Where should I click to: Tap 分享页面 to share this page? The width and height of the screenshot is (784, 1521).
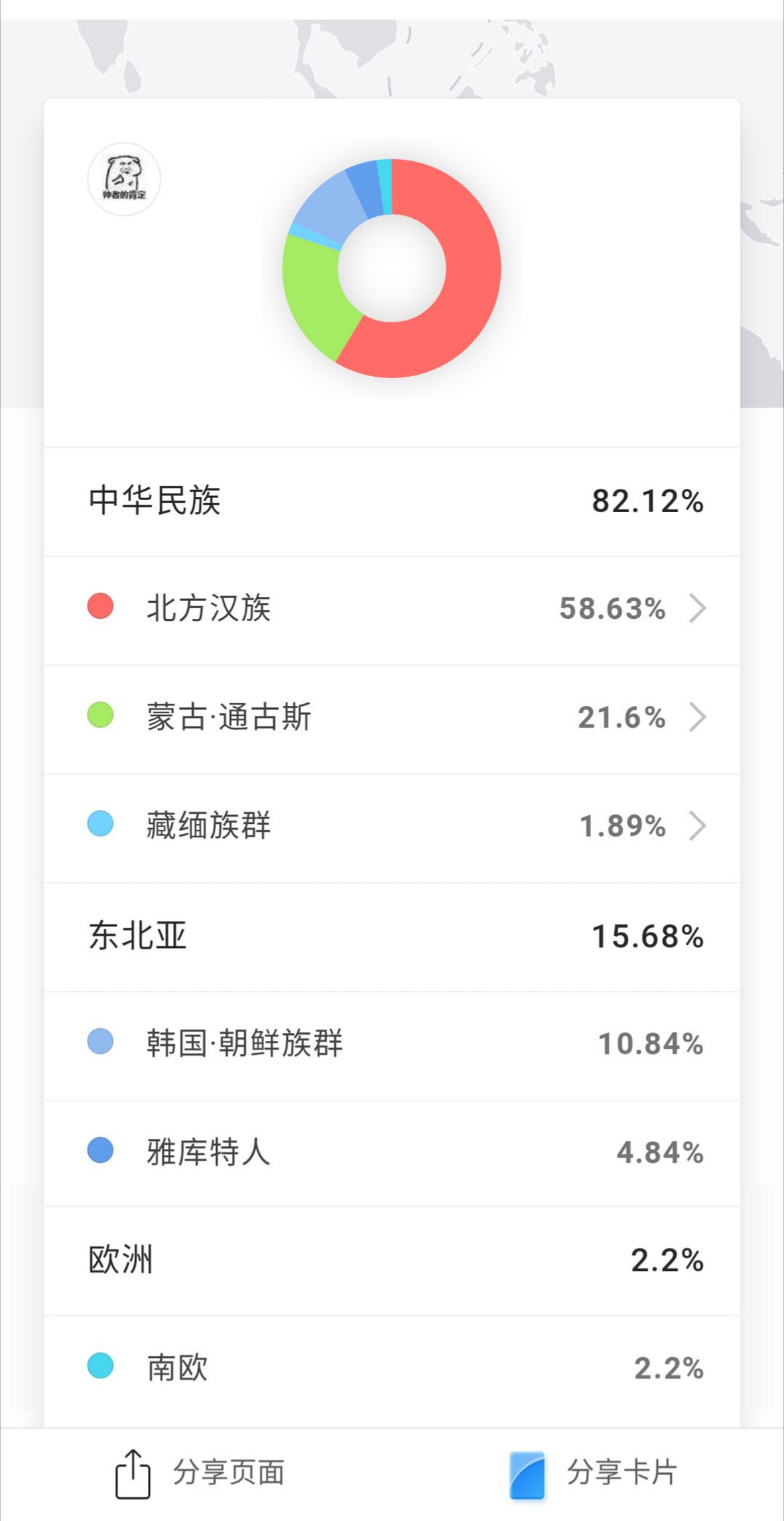point(200,1473)
